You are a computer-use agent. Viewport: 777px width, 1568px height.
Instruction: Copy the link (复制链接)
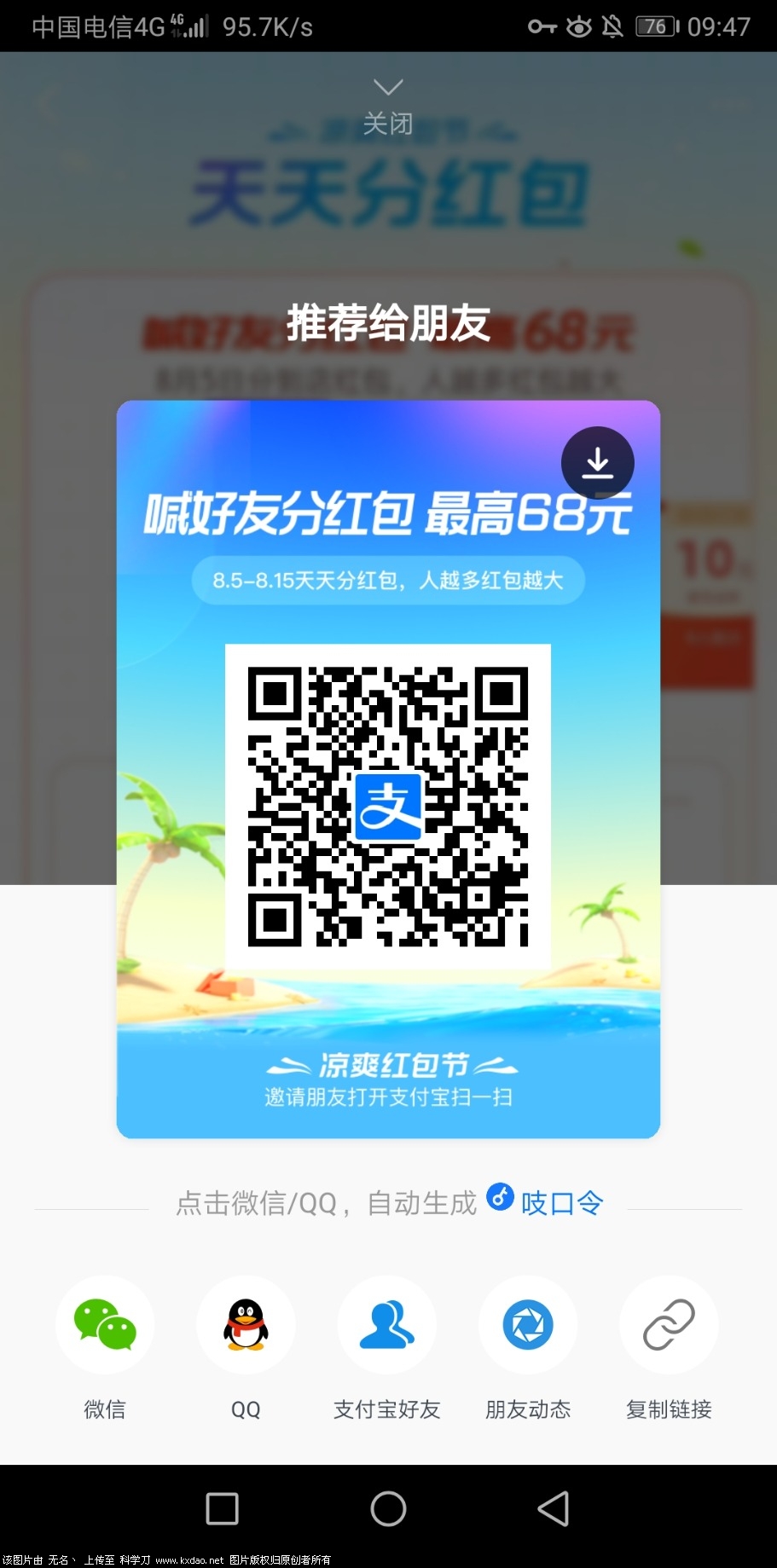[669, 1325]
